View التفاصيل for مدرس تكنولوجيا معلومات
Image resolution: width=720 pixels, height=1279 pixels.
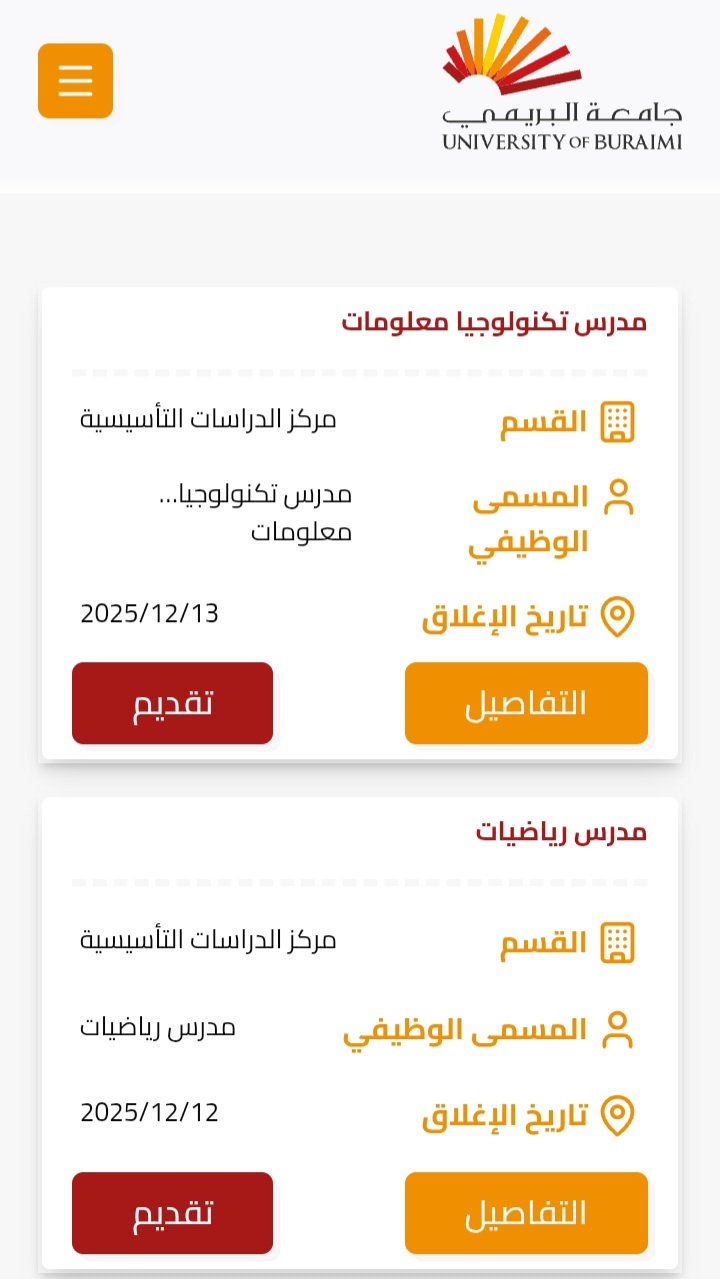pyautogui.click(x=526, y=703)
